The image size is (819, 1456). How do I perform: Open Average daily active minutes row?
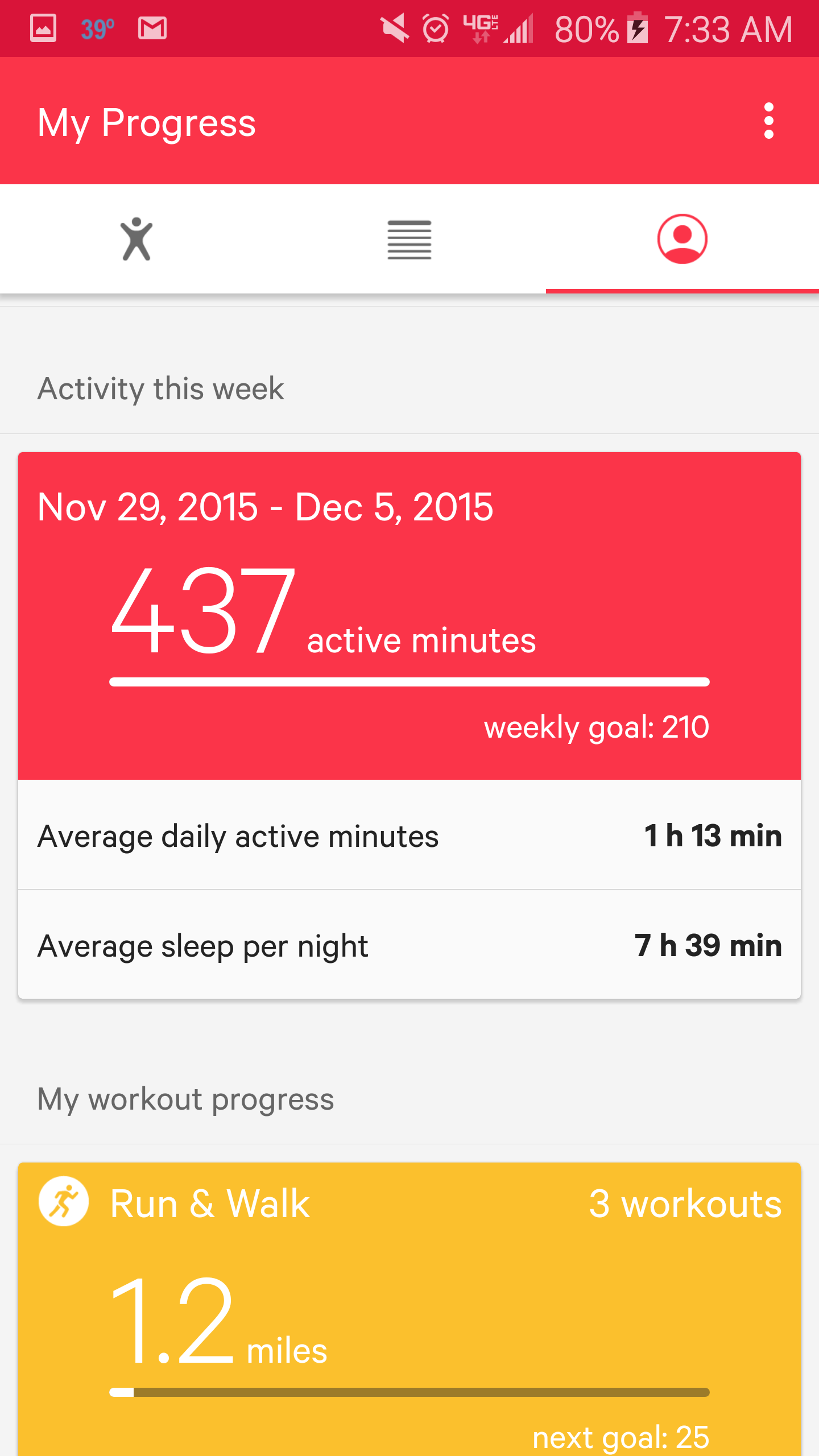pyautogui.click(x=409, y=835)
